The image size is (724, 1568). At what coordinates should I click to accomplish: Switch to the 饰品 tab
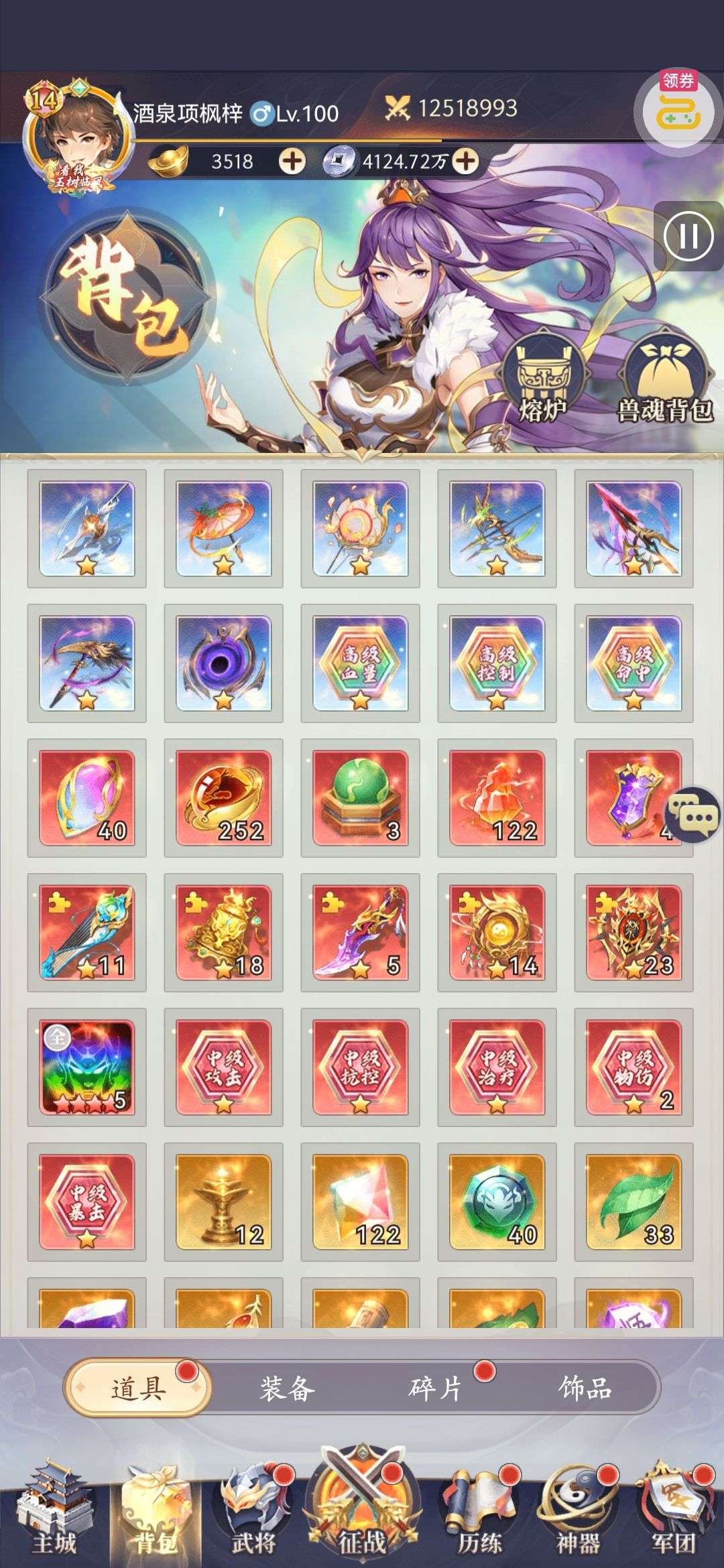point(585,1388)
